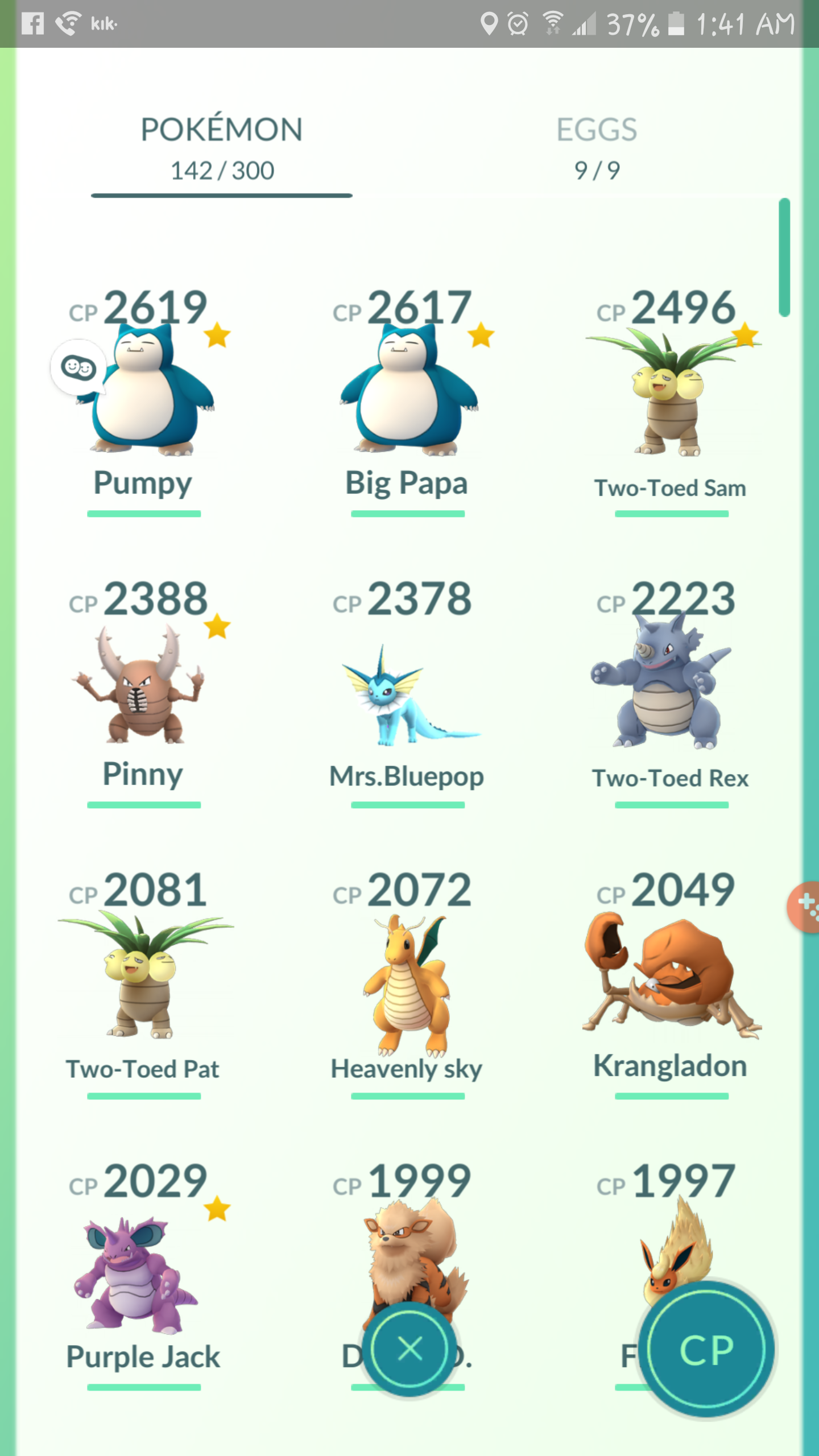View Nidoking named Purple Jack

pos(143,1274)
